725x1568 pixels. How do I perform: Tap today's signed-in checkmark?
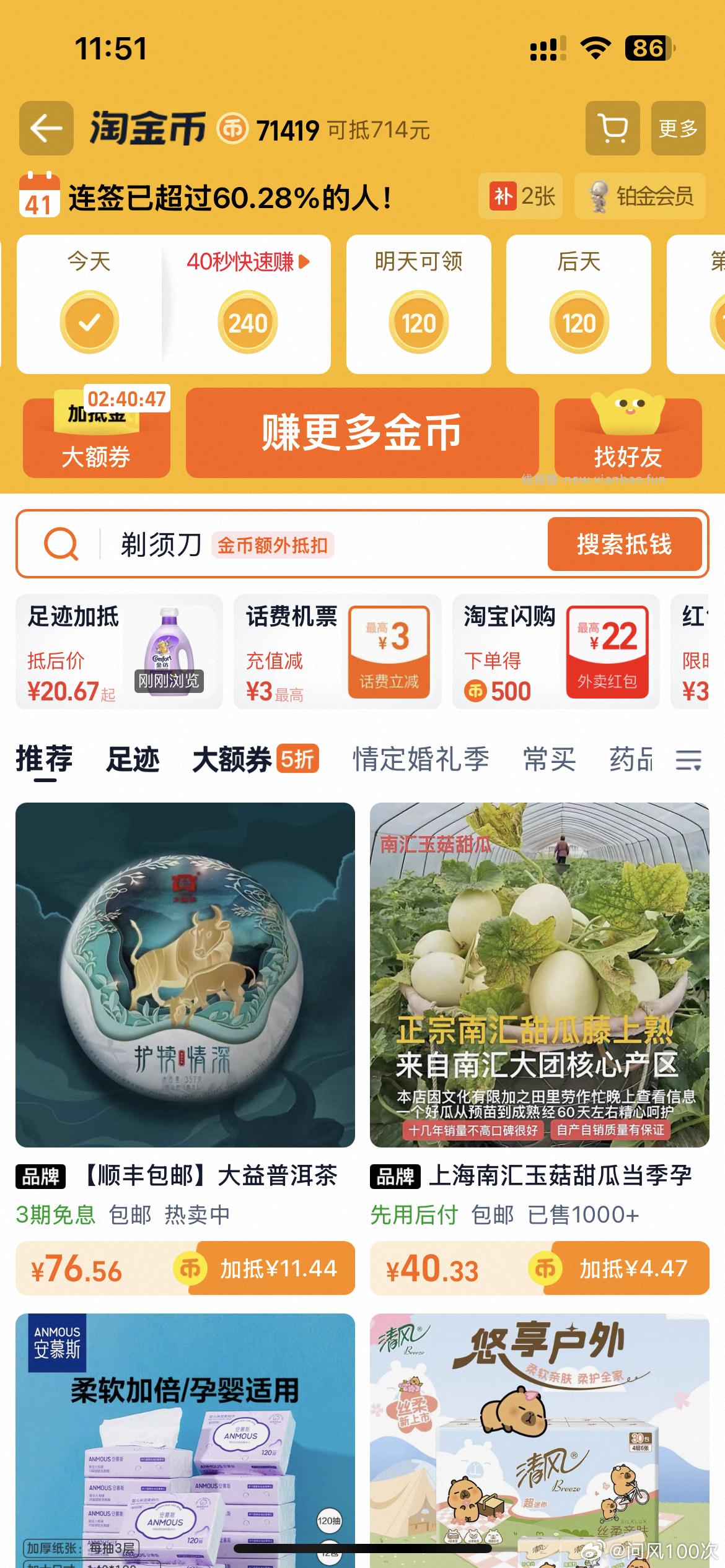90,322
